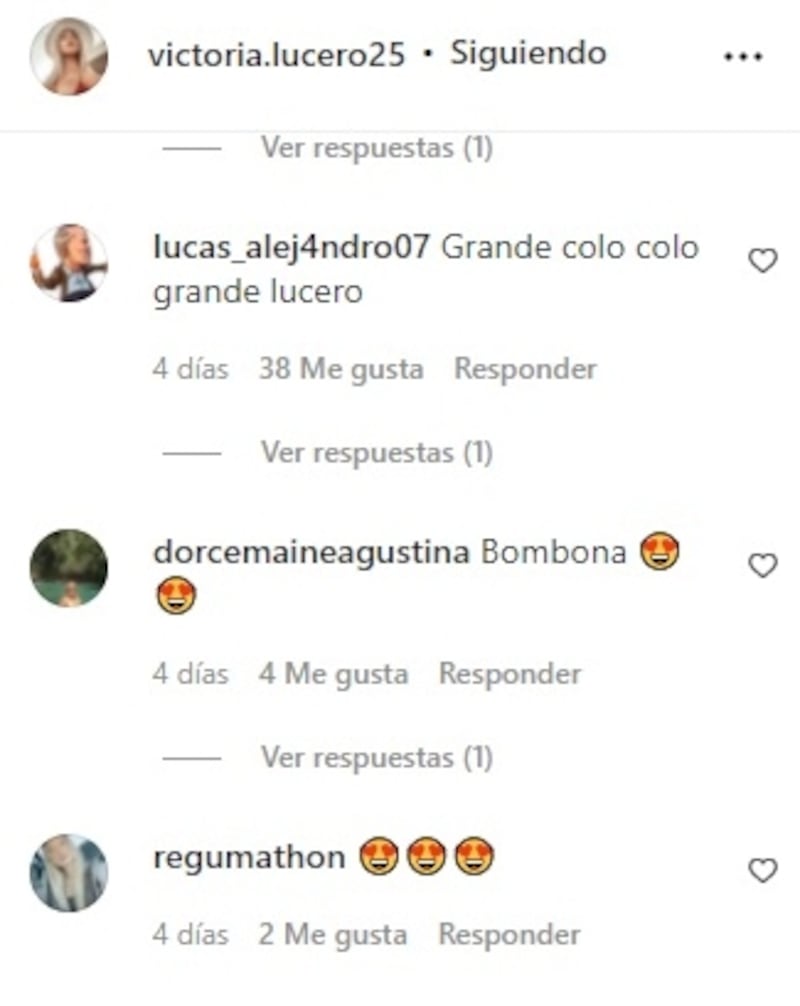Reply to lucas_alej4ndro07's comment

(x=525, y=369)
